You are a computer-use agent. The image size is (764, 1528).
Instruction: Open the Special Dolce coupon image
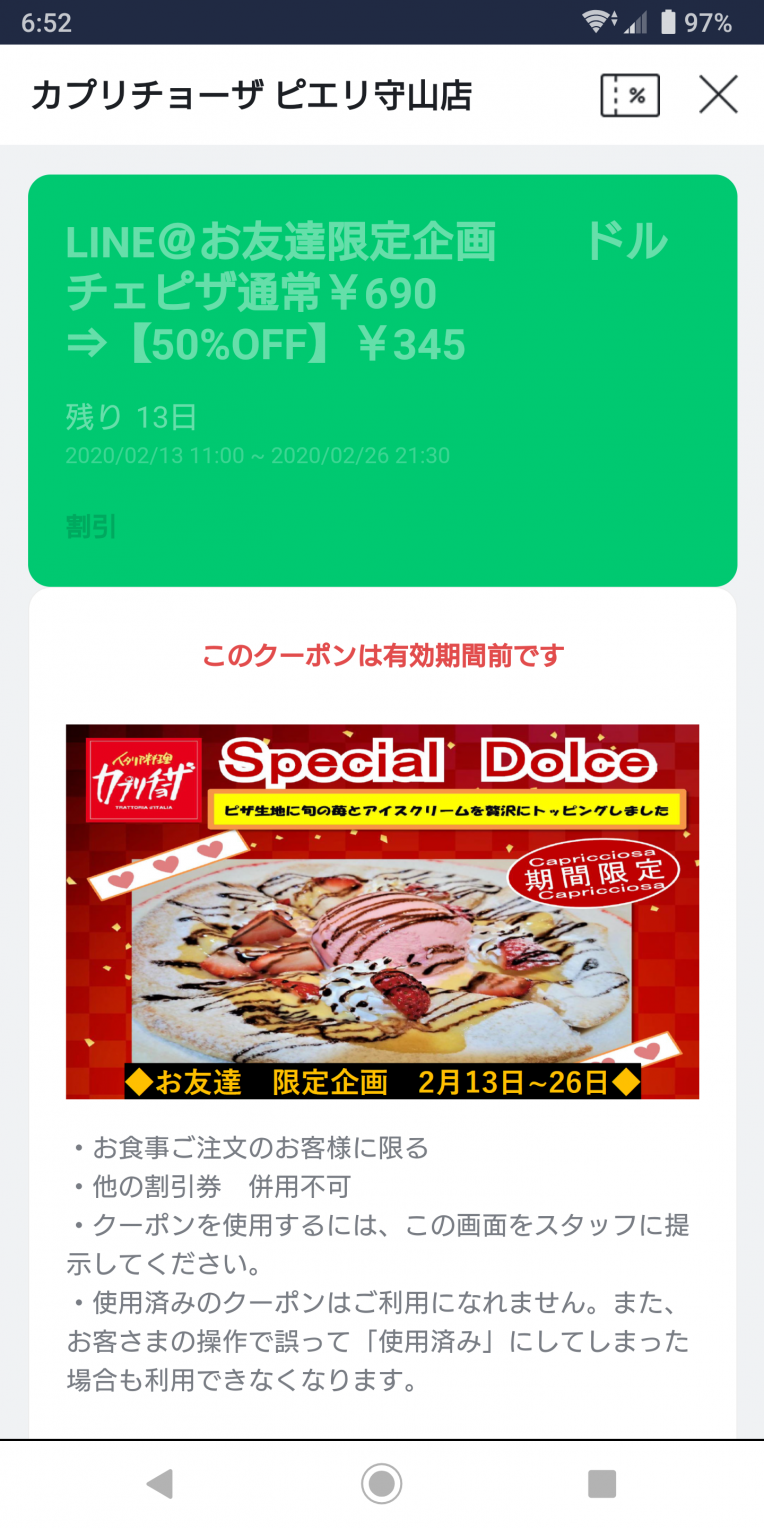[x=382, y=911]
